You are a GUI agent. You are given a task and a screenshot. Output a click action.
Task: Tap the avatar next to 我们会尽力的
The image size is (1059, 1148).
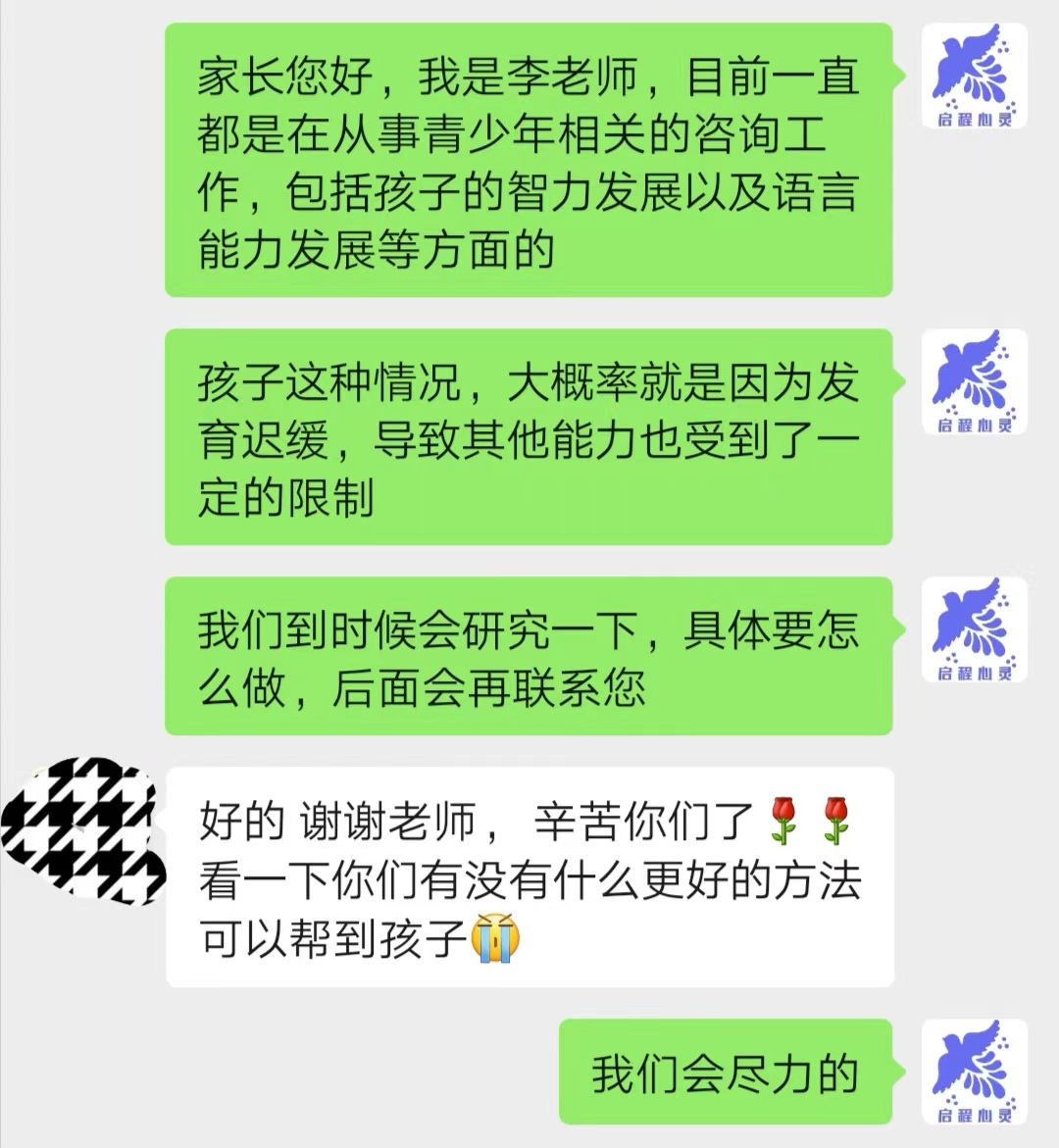(x=975, y=1071)
